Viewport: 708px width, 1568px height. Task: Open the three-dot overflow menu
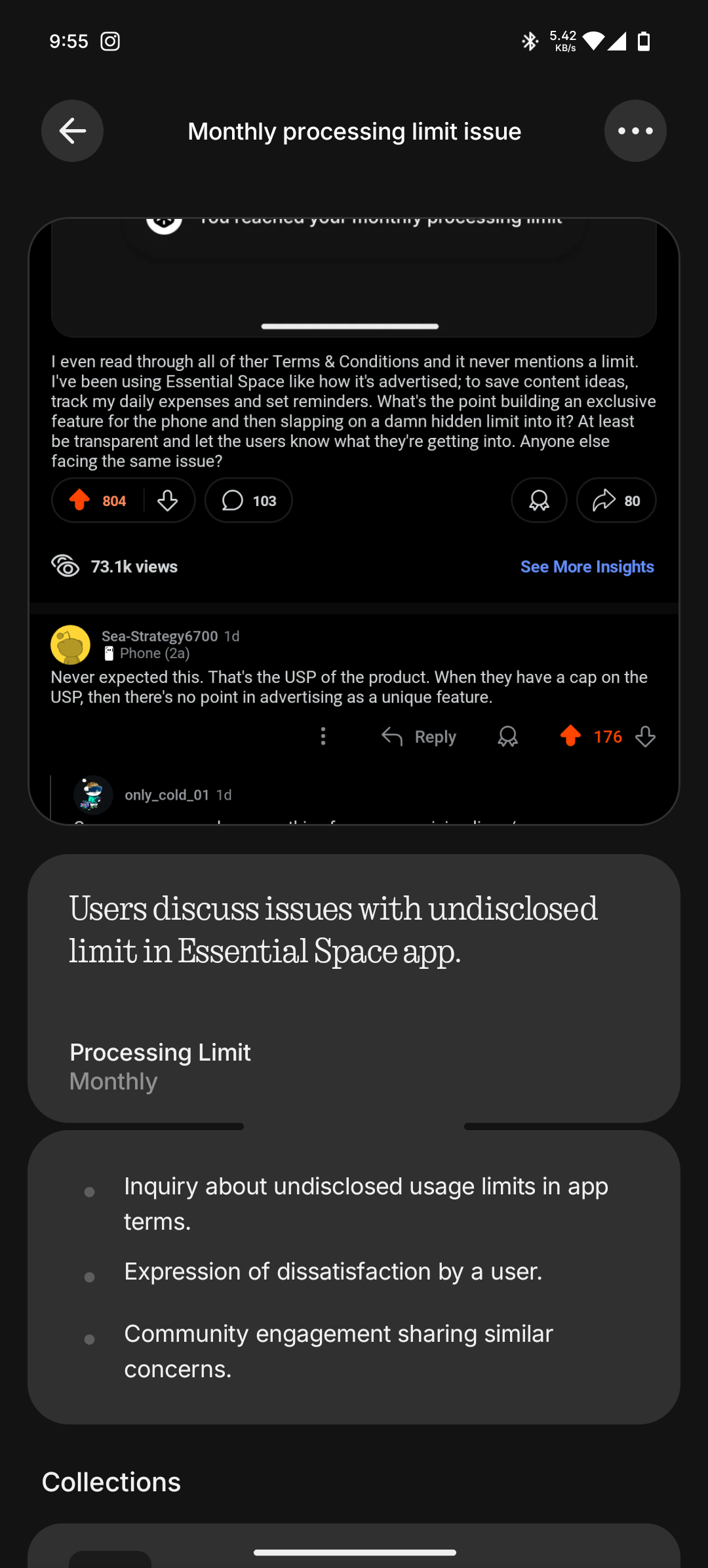[635, 131]
